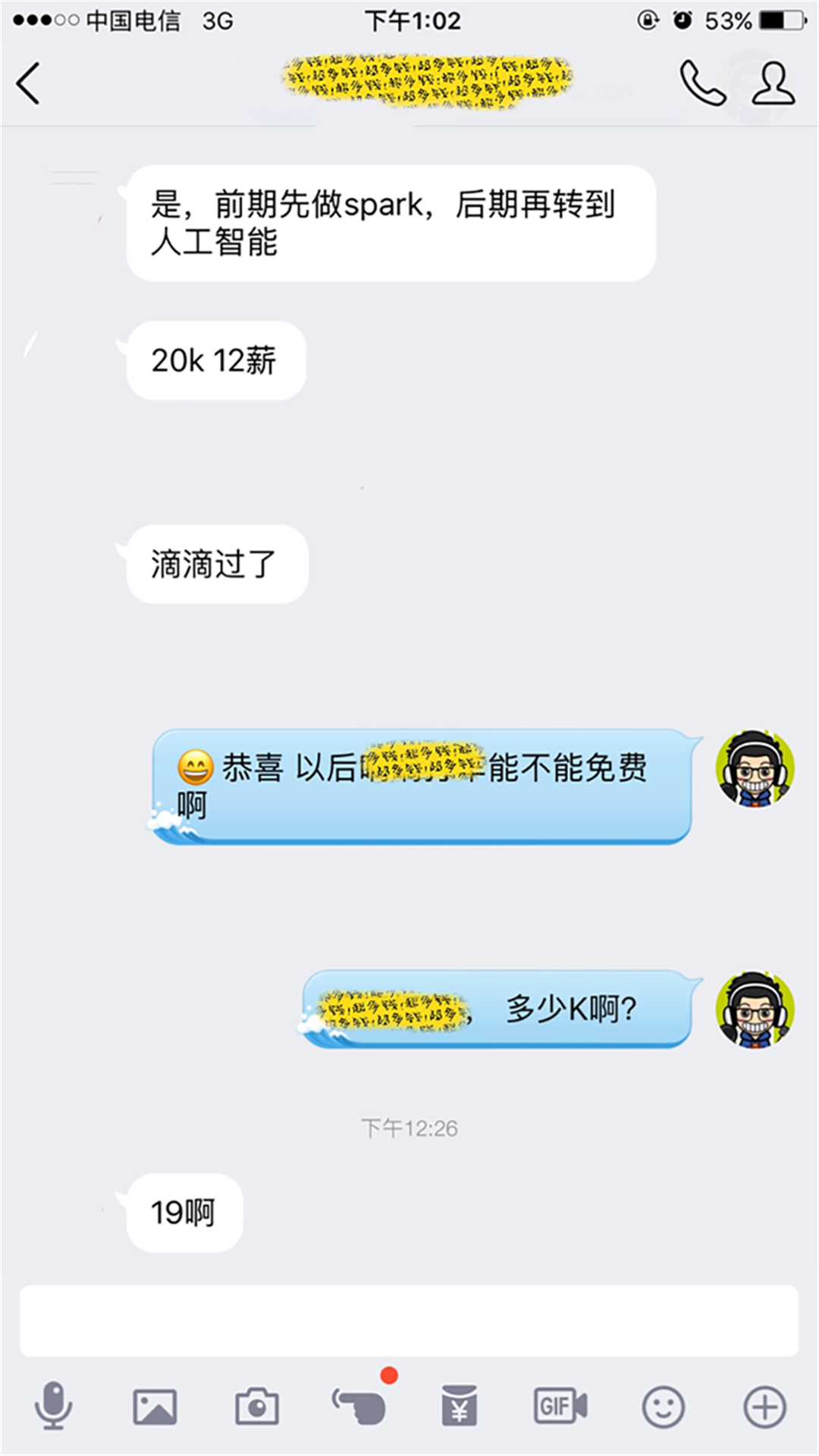Open the GIF video recorder
The image size is (819, 1456).
pos(560,1407)
